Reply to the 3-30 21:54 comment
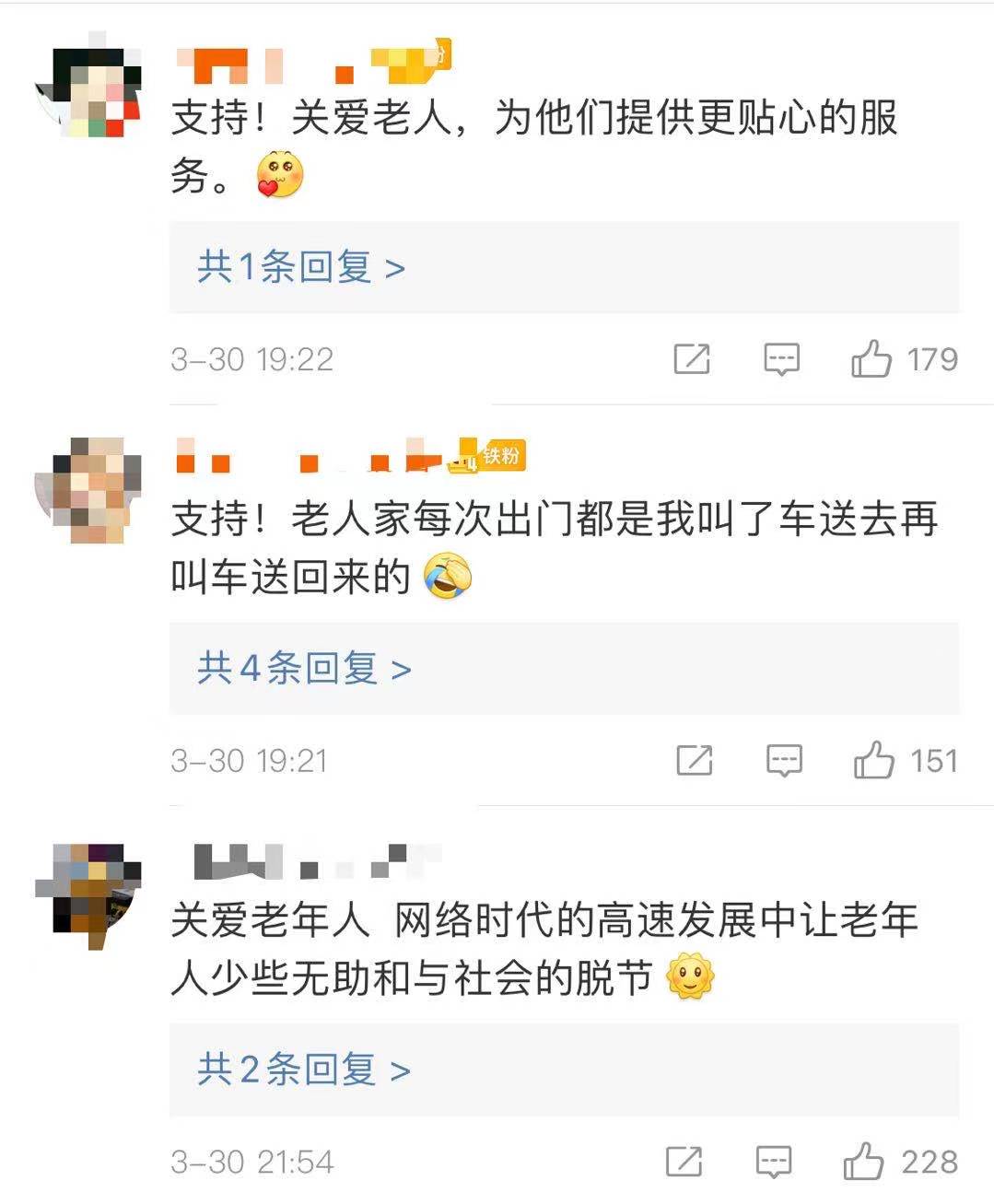 pos(774,1162)
